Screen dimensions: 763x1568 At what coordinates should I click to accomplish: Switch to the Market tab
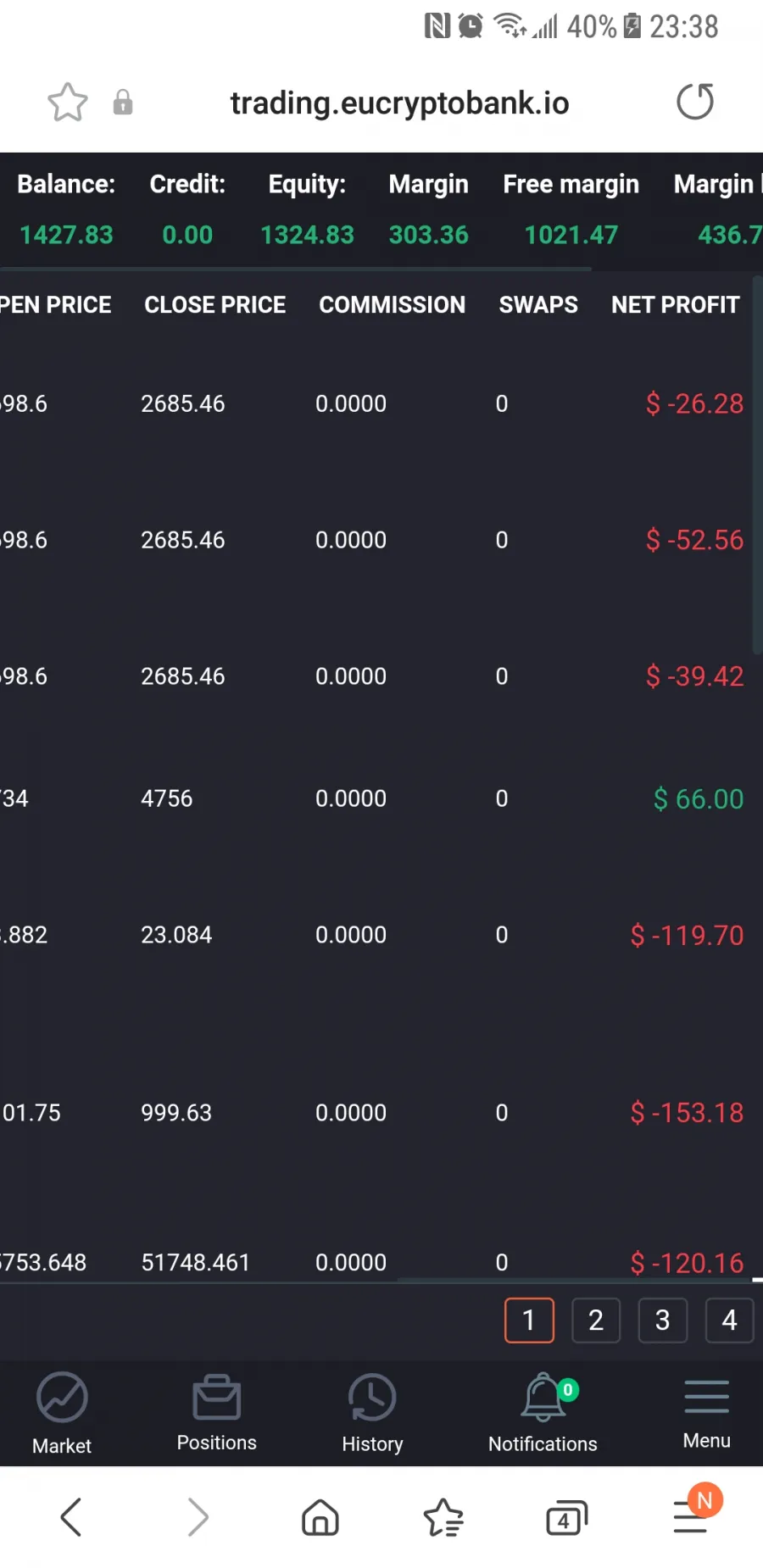[x=62, y=1413]
